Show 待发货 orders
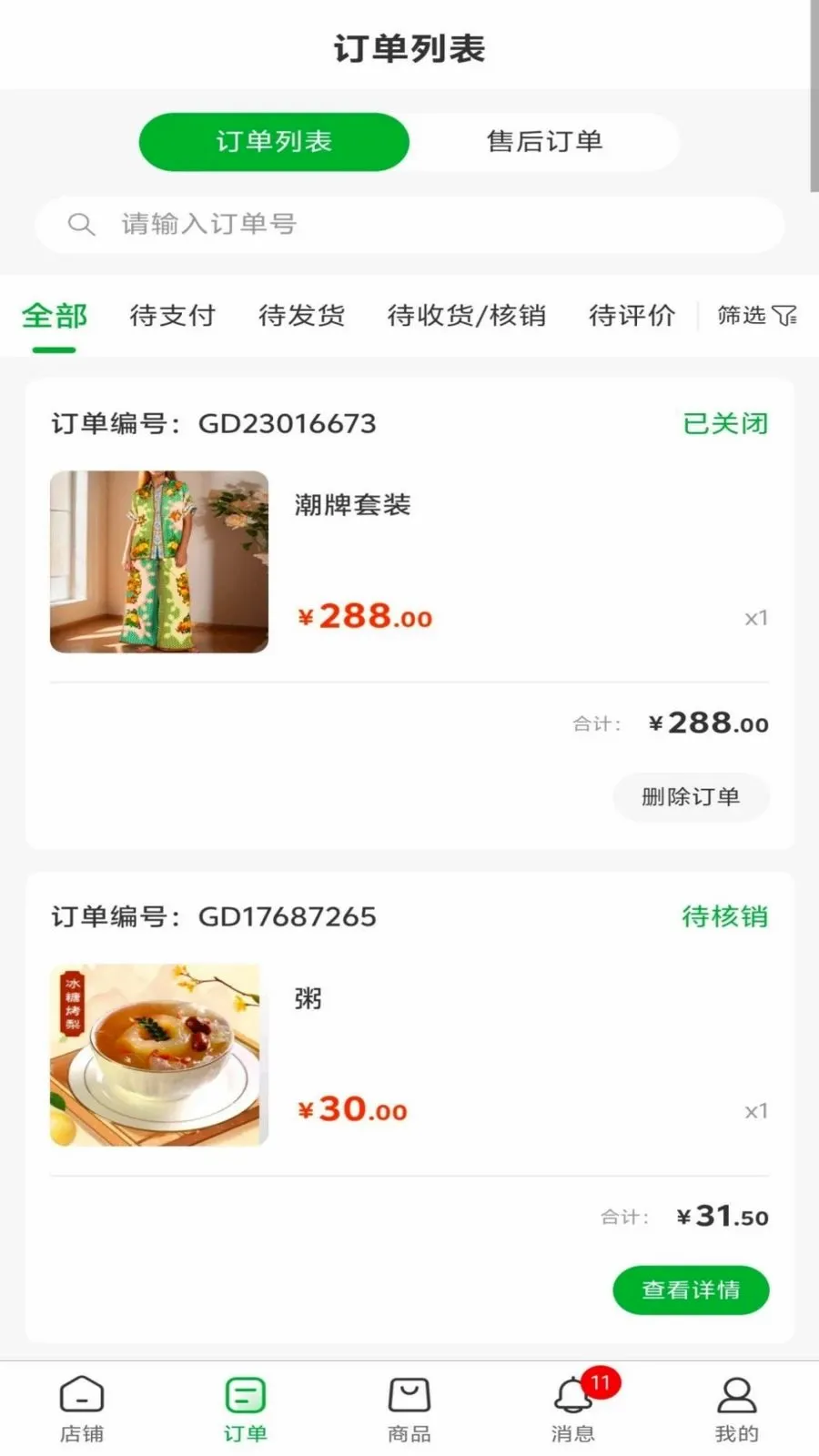 [301, 316]
